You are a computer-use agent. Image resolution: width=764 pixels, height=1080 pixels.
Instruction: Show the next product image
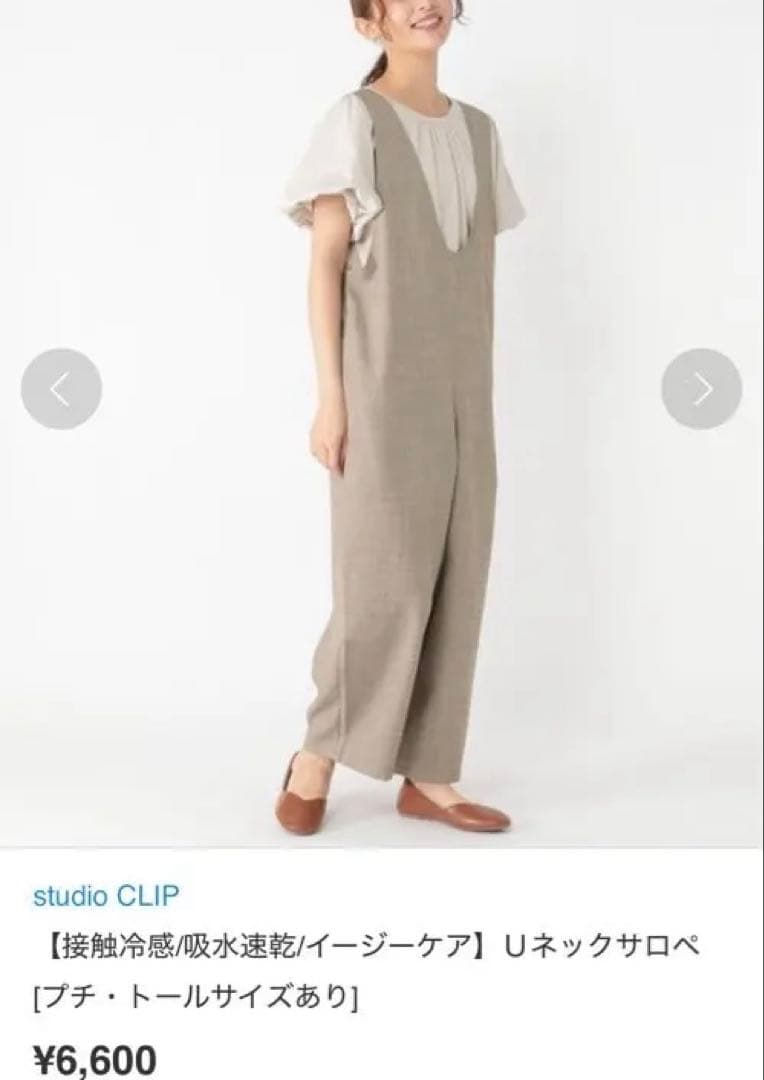point(701,389)
